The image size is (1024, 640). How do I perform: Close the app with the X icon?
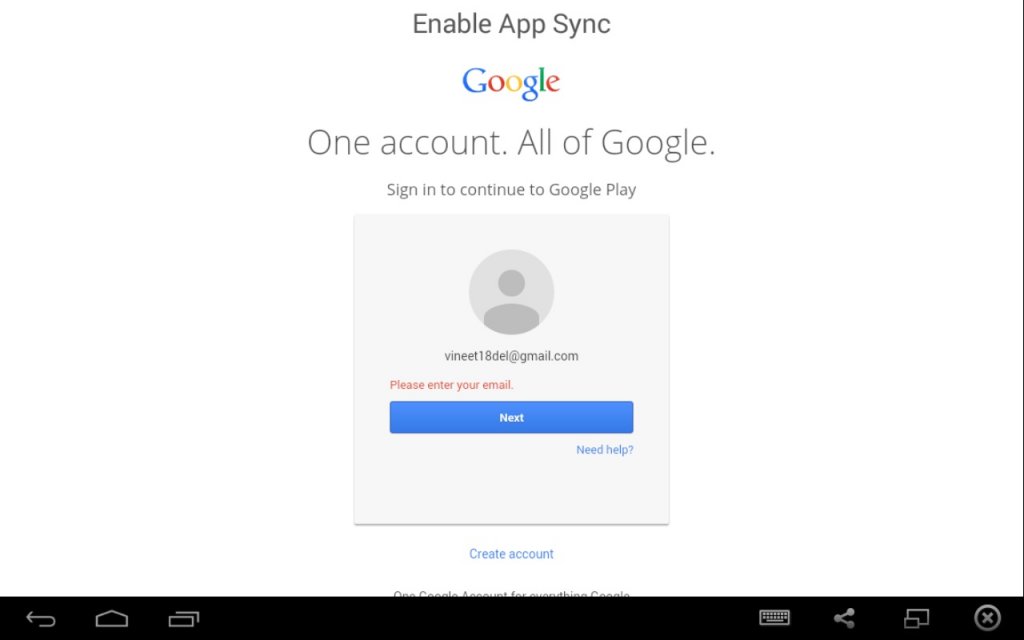pos(987,618)
